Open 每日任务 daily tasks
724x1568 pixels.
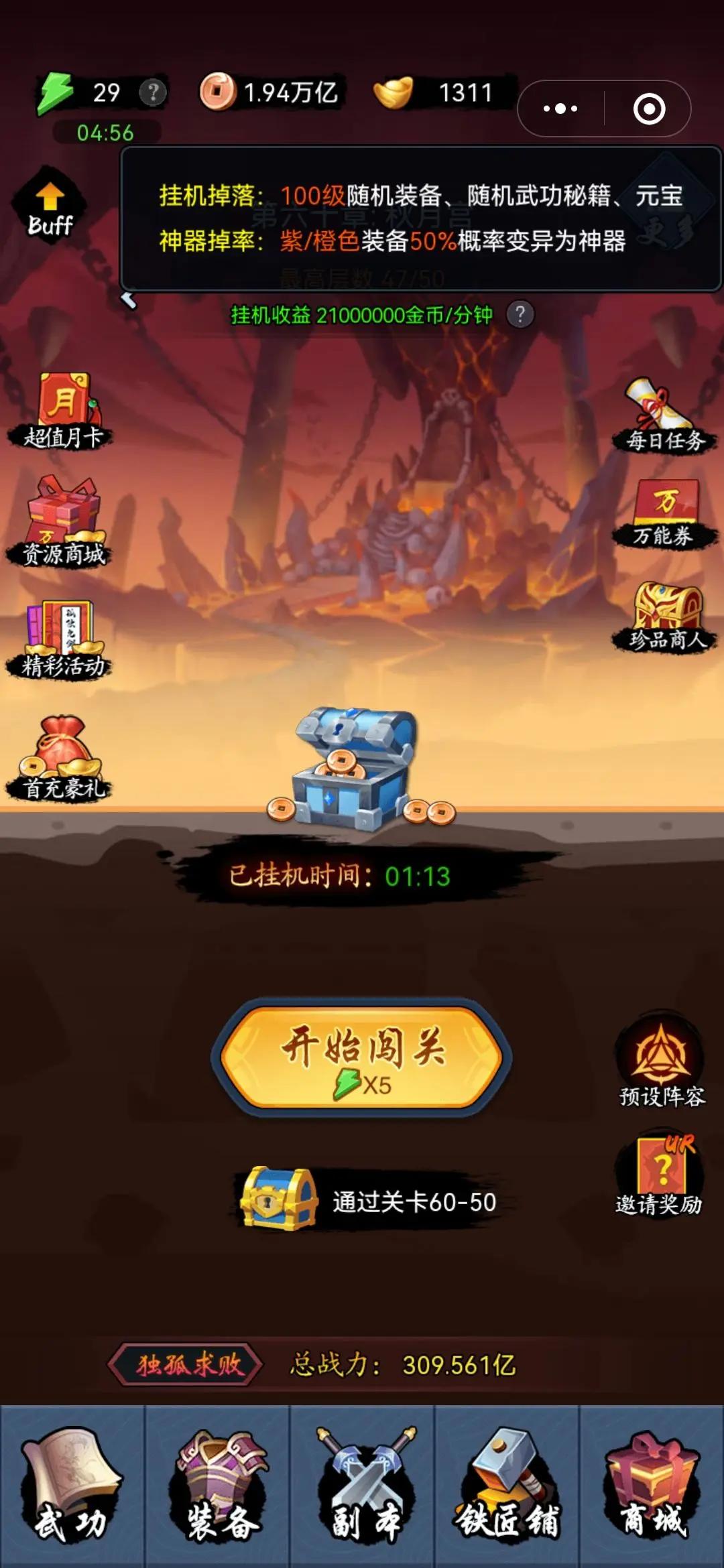tap(664, 414)
